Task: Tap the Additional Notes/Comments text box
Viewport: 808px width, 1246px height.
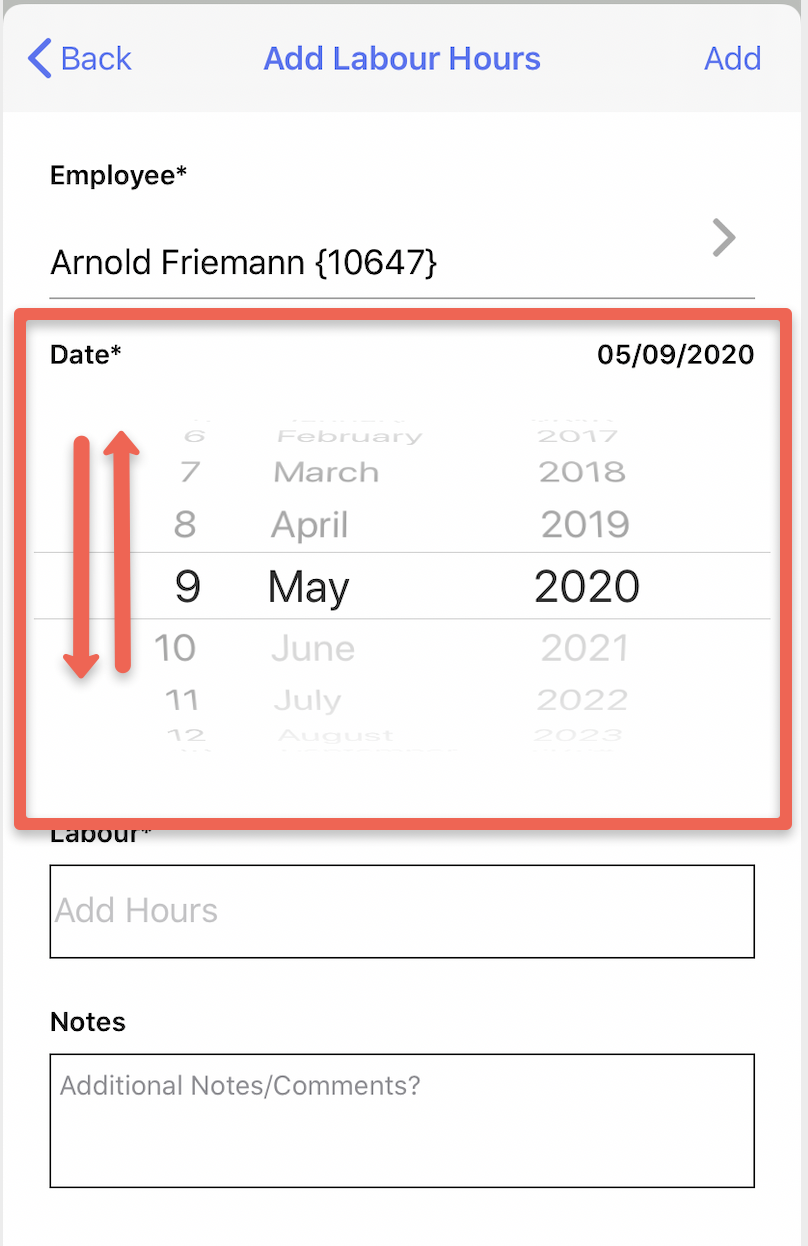Action: (402, 1120)
